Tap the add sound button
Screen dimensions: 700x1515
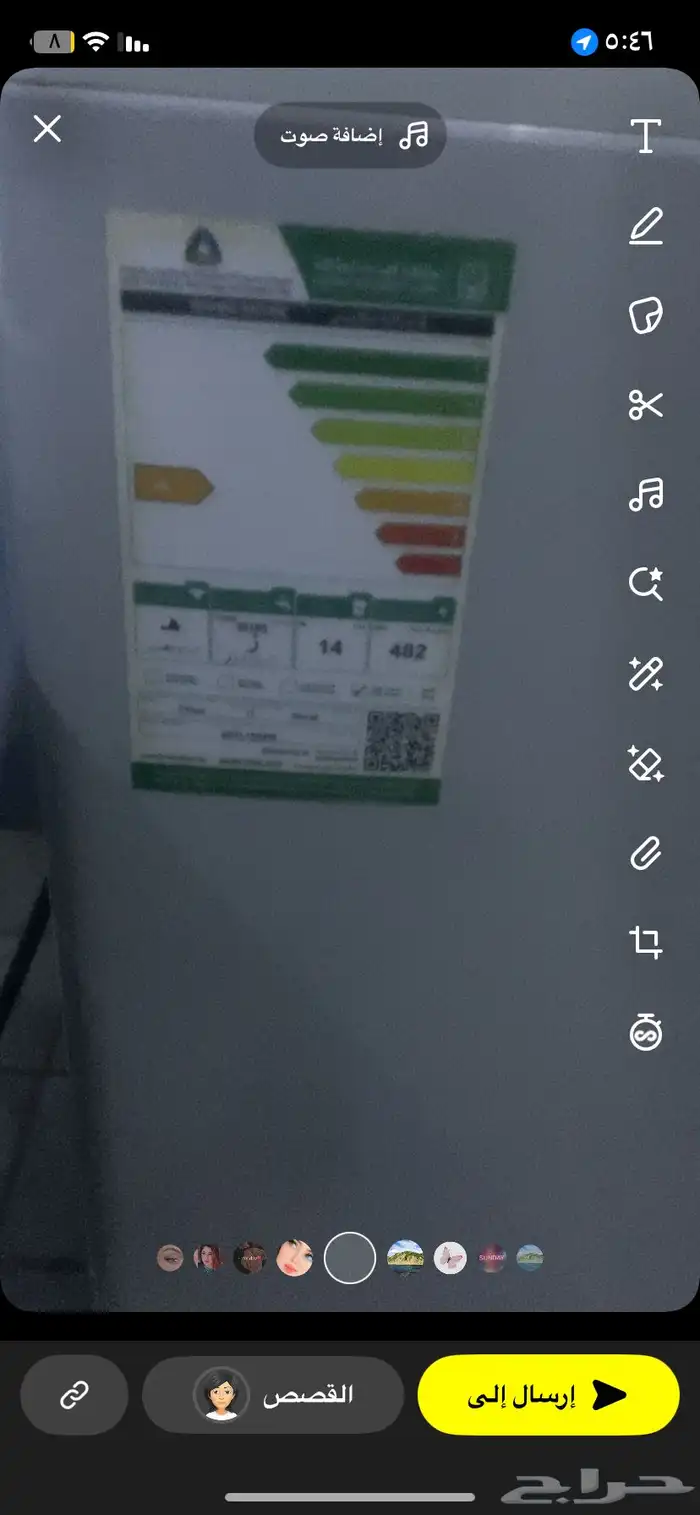click(349, 135)
